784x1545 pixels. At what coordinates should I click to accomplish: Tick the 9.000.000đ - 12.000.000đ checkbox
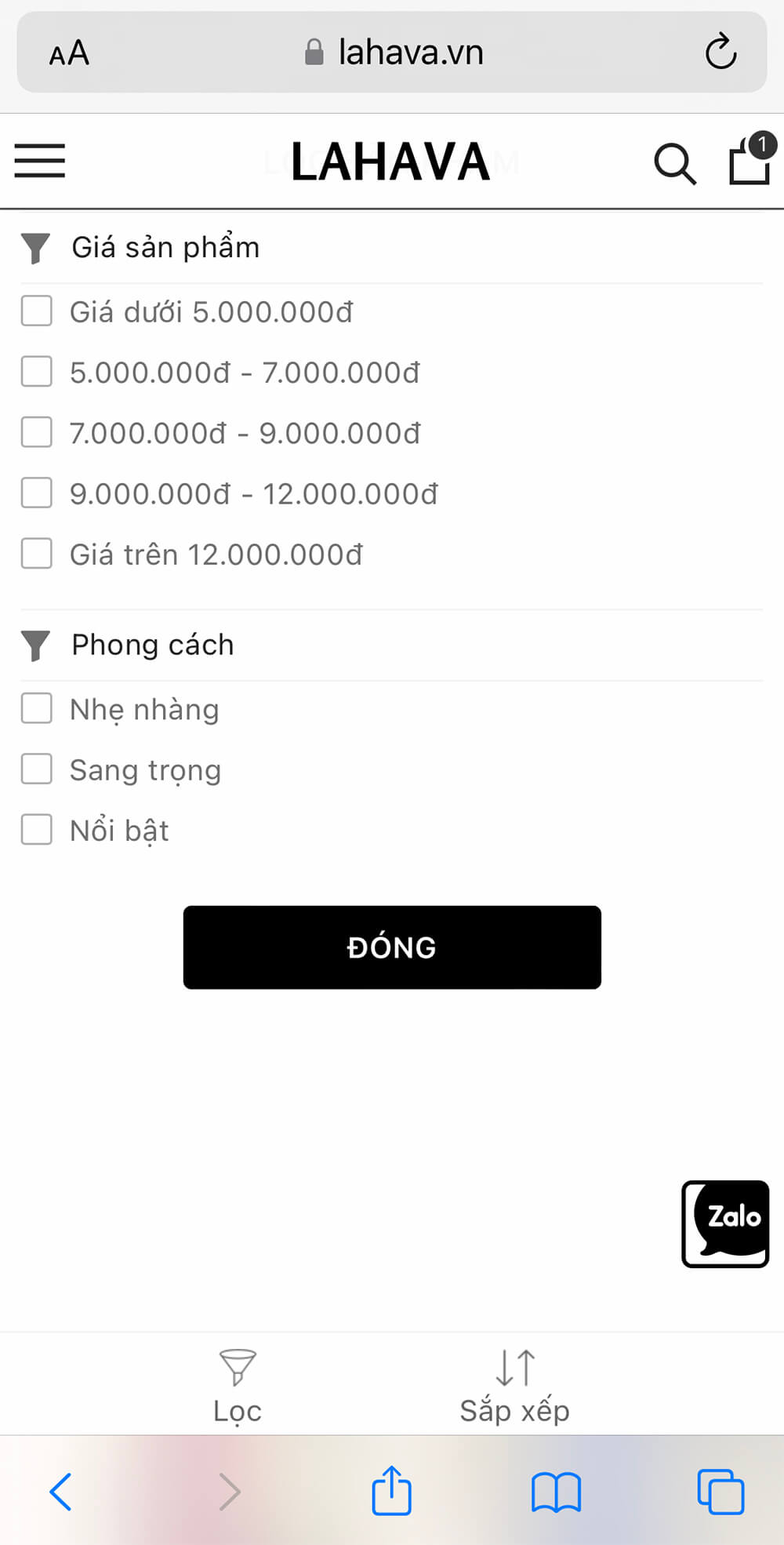pos(37,493)
